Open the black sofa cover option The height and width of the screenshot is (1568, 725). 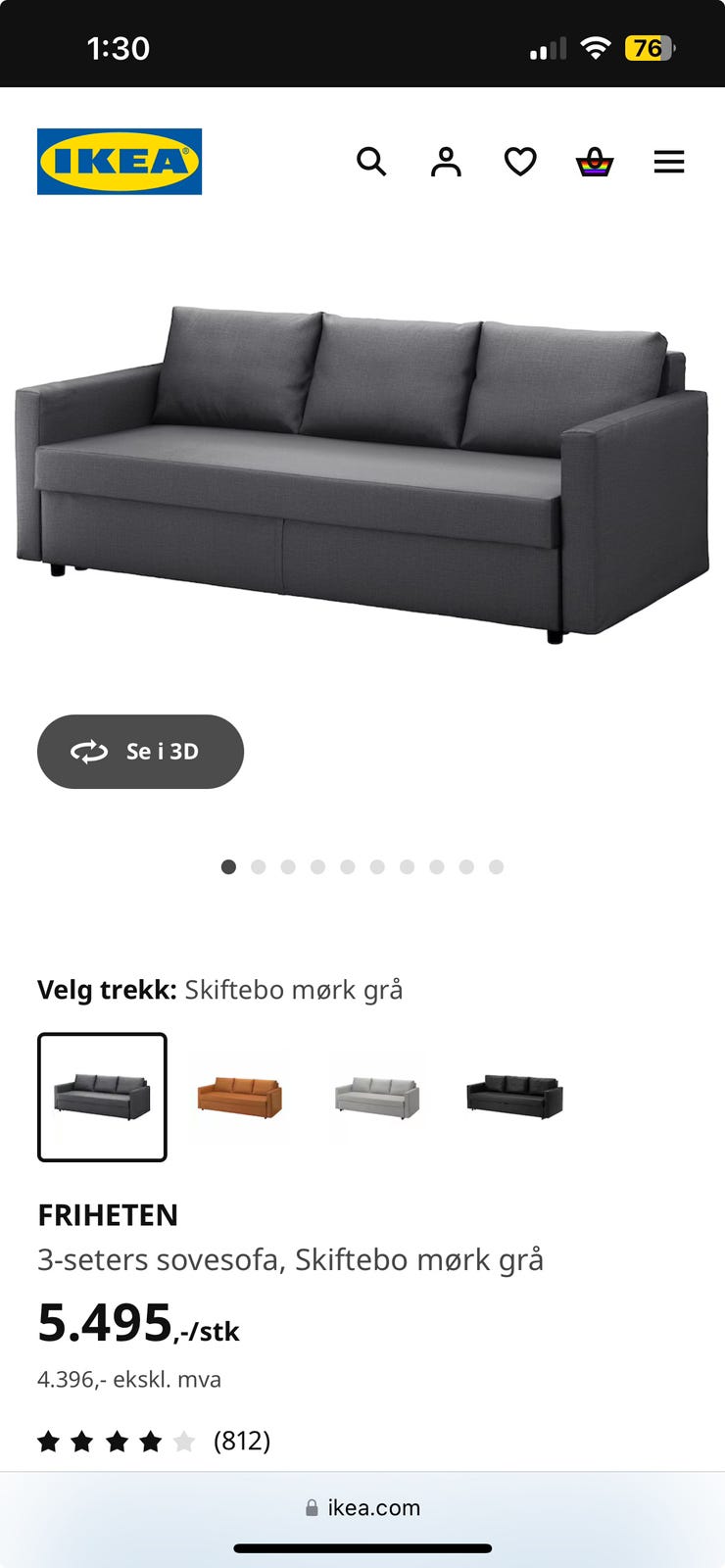[x=514, y=1097]
